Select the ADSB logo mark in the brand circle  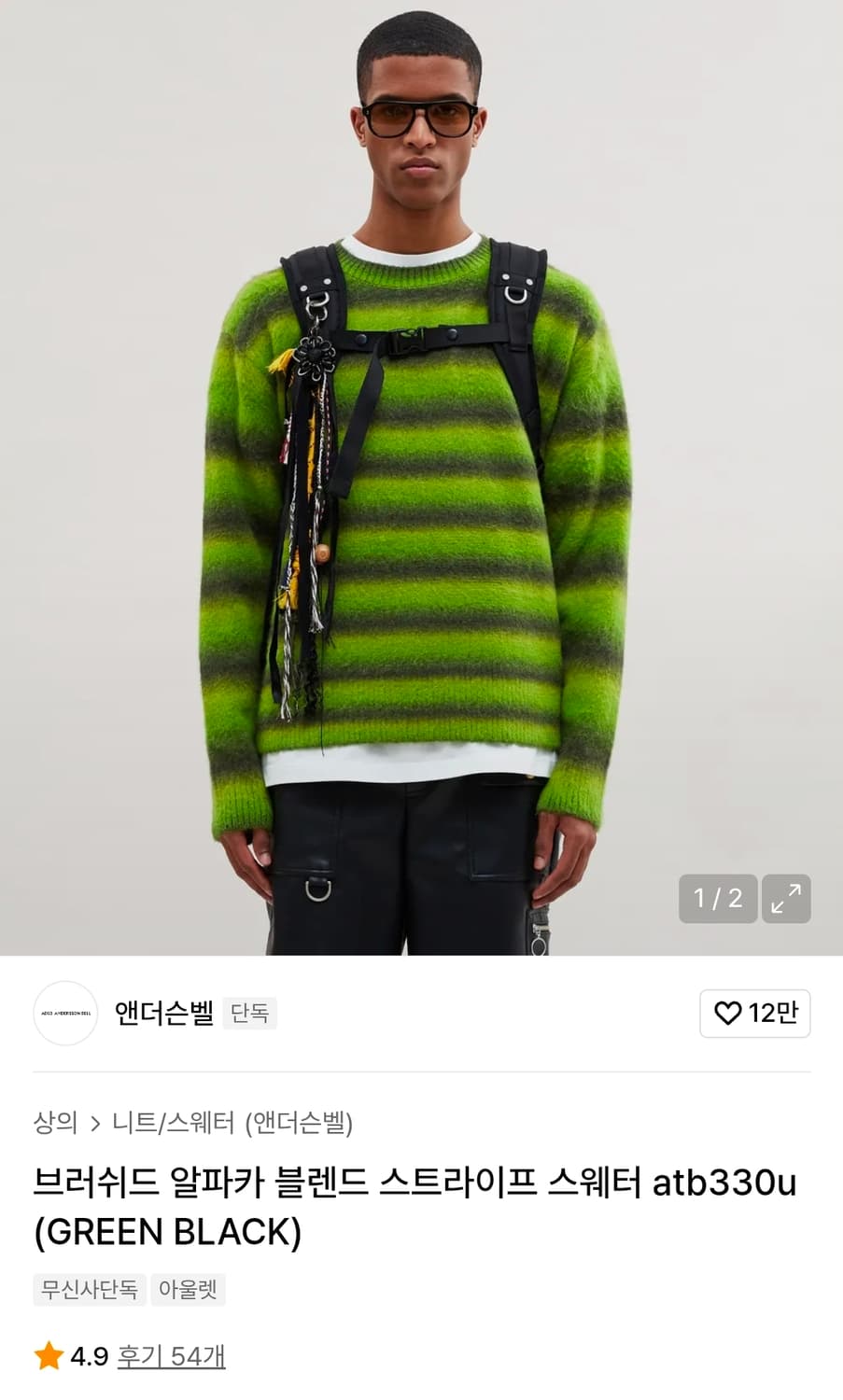(x=64, y=1014)
